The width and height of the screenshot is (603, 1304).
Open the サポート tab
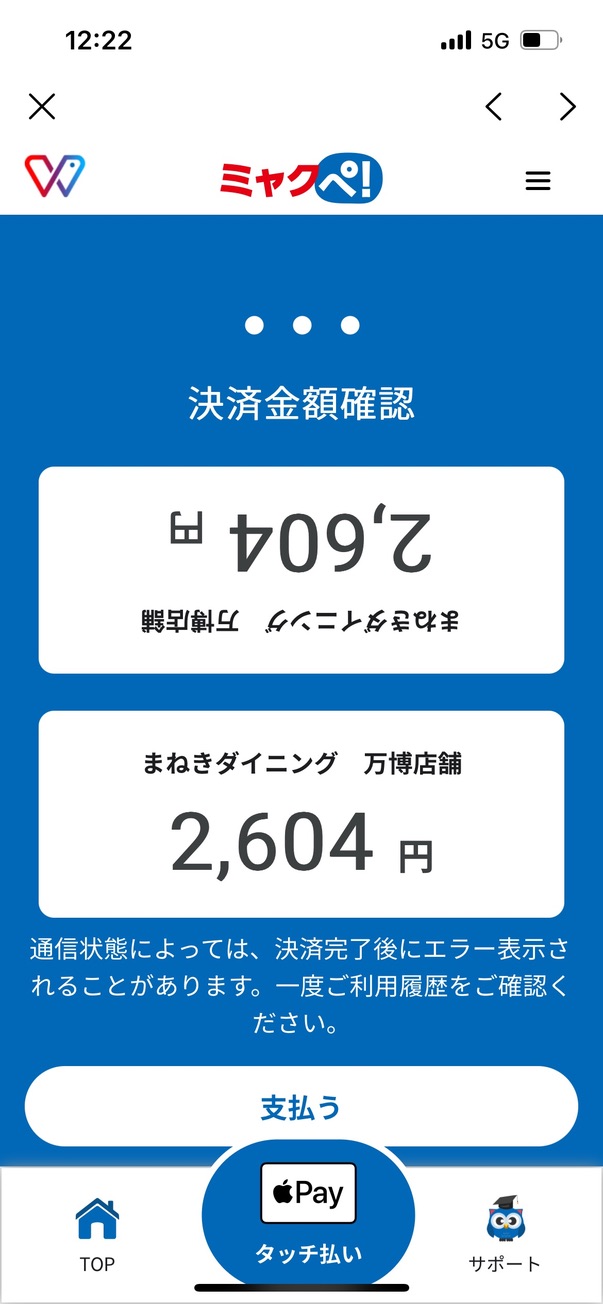(x=505, y=1233)
